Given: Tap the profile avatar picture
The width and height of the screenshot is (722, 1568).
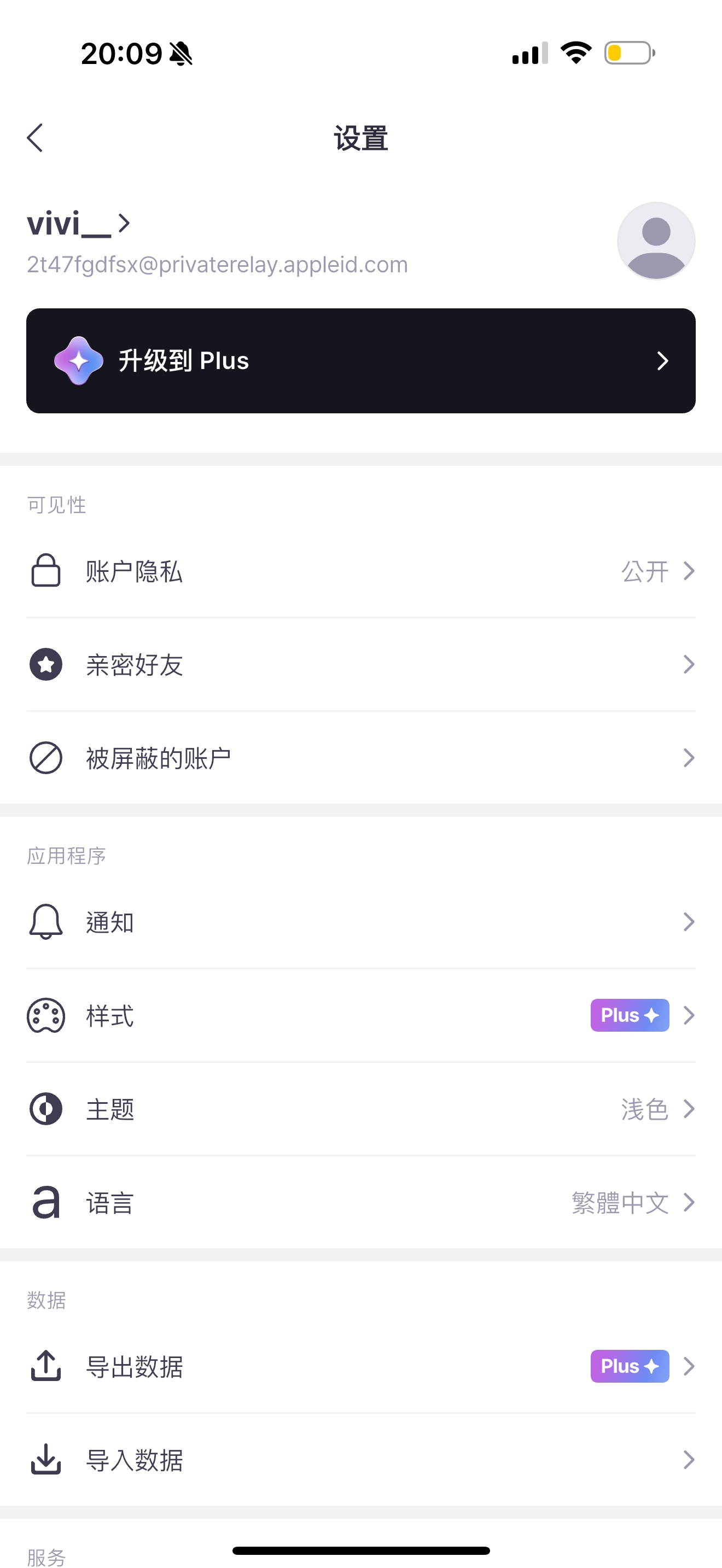Looking at the screenshot, I should pos(656,241).
